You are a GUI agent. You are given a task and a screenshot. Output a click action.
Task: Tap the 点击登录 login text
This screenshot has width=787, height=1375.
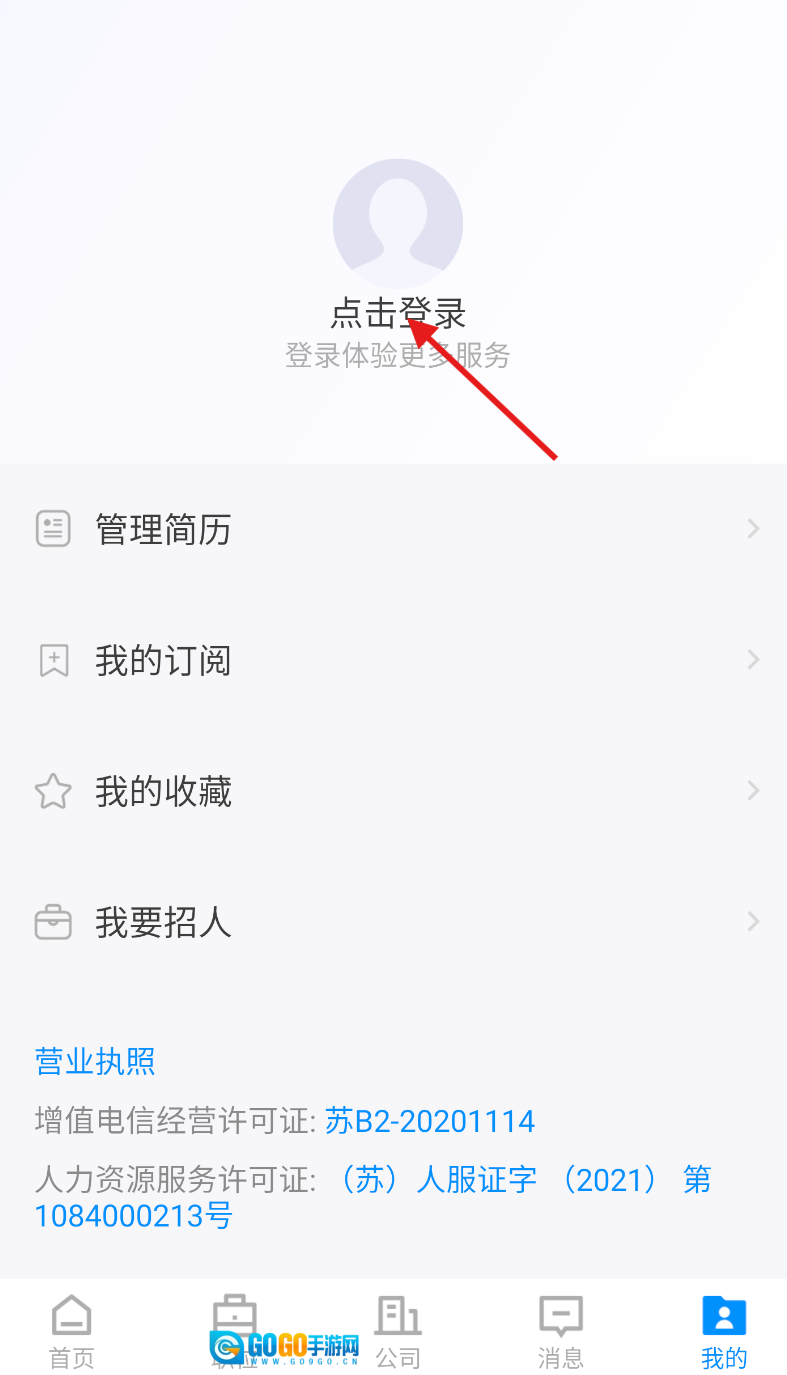398,314
